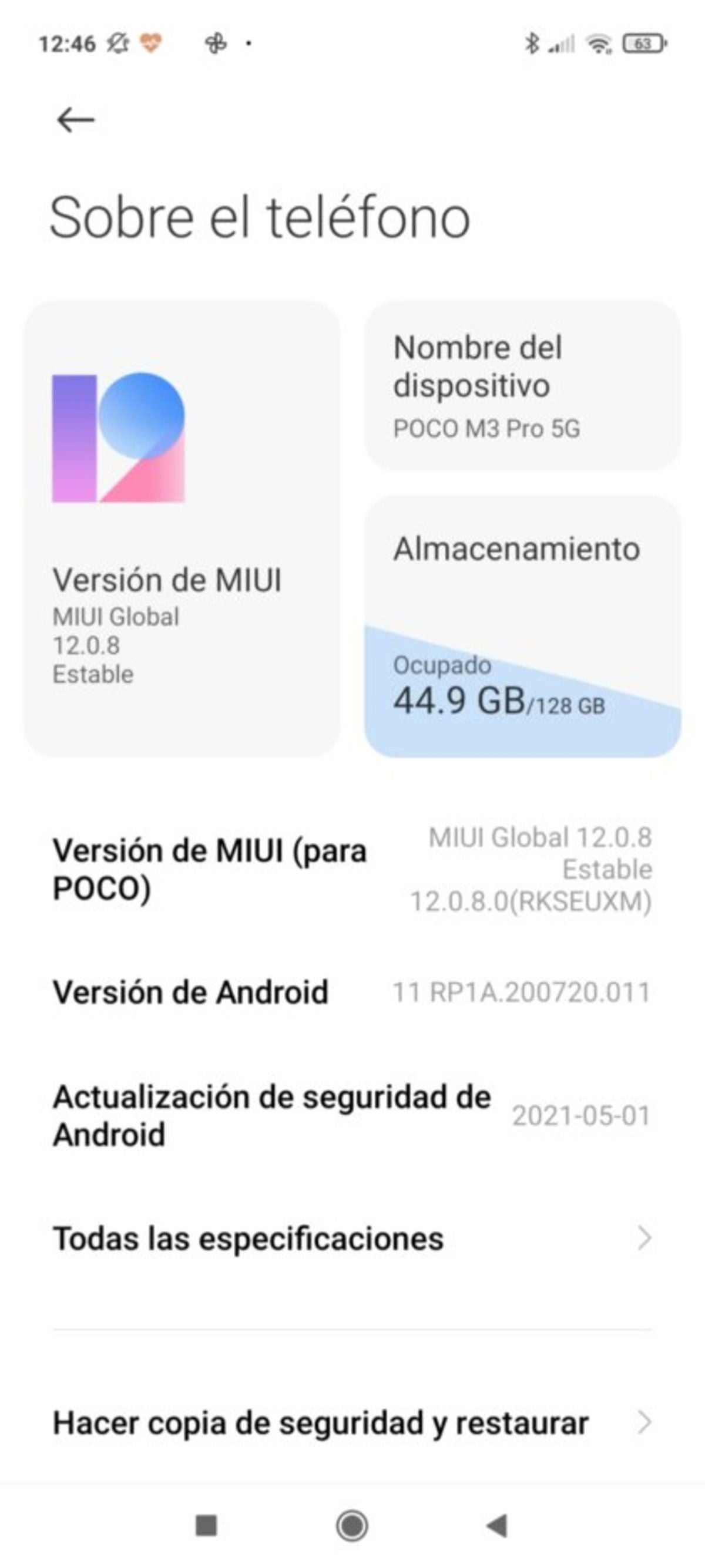
Task: Go back using the top arrow
Action: point(75,119)
